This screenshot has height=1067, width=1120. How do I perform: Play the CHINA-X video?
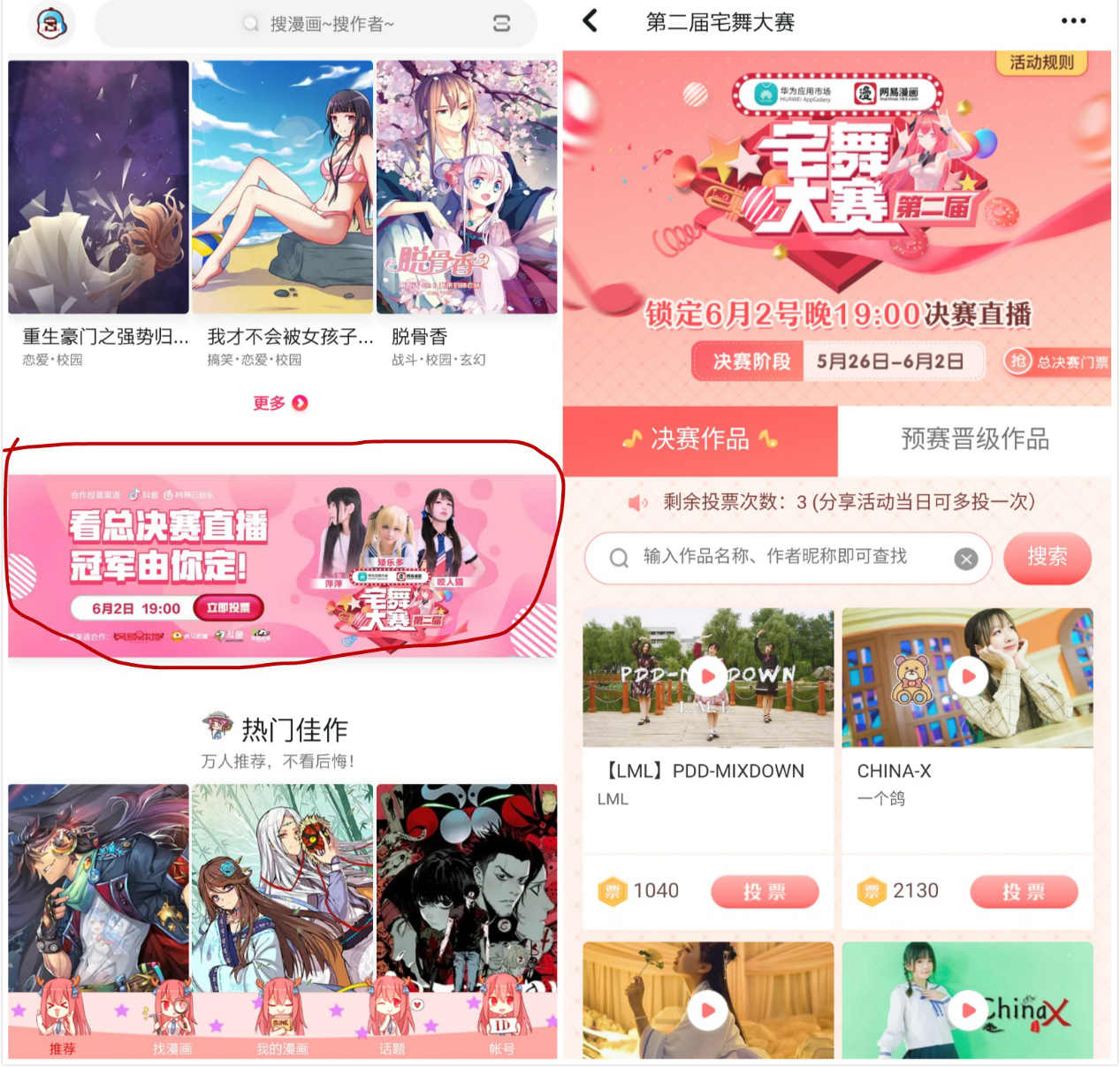click(968, 677)
